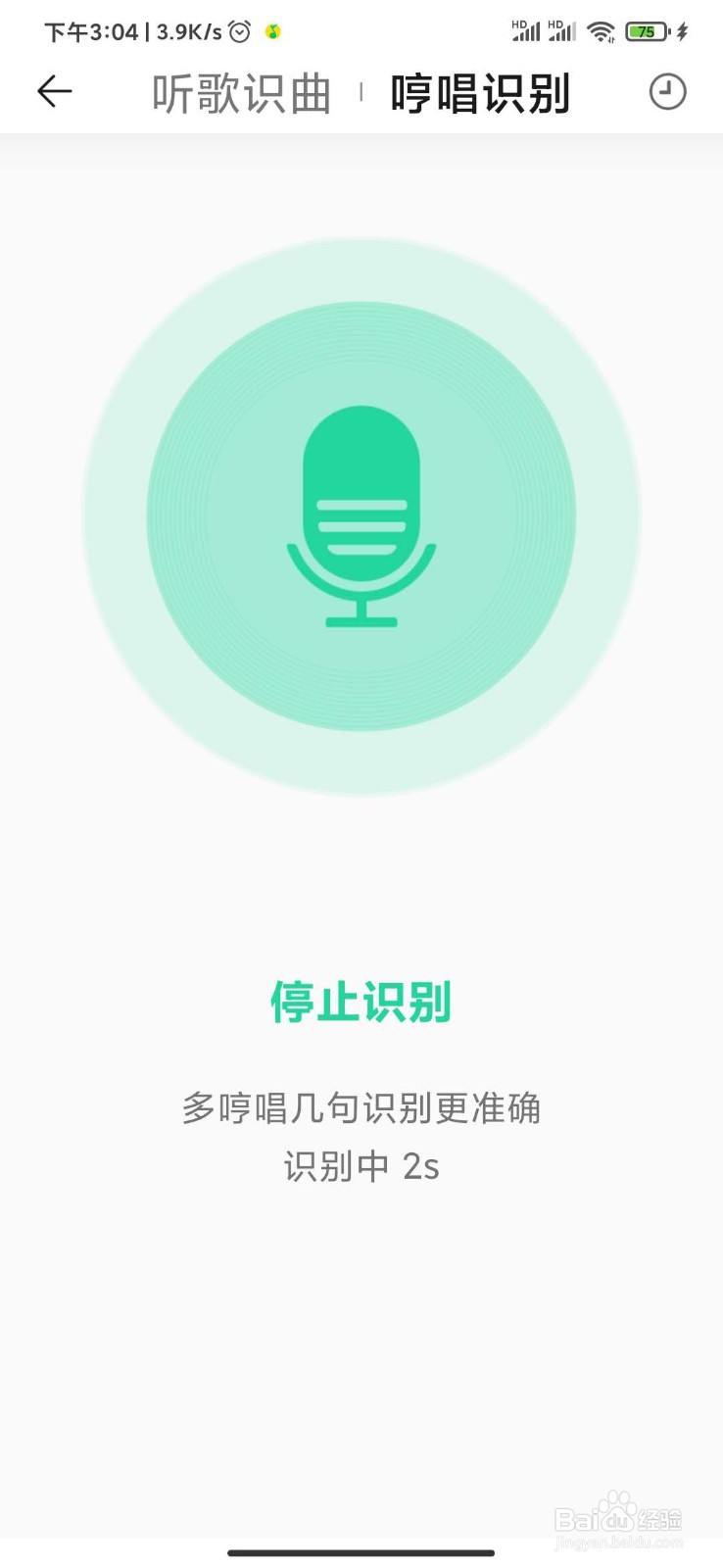
Task: Tap the hint text about humming more lines
Action: pos(361,1107)
